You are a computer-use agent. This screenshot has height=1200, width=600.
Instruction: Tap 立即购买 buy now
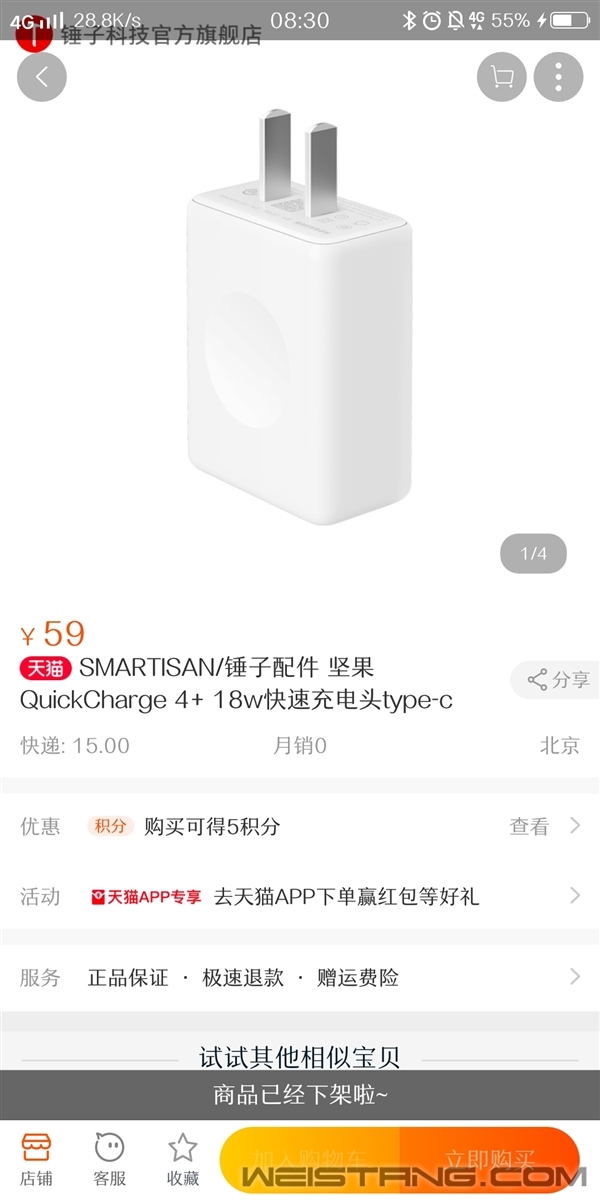coord(490,1160)
